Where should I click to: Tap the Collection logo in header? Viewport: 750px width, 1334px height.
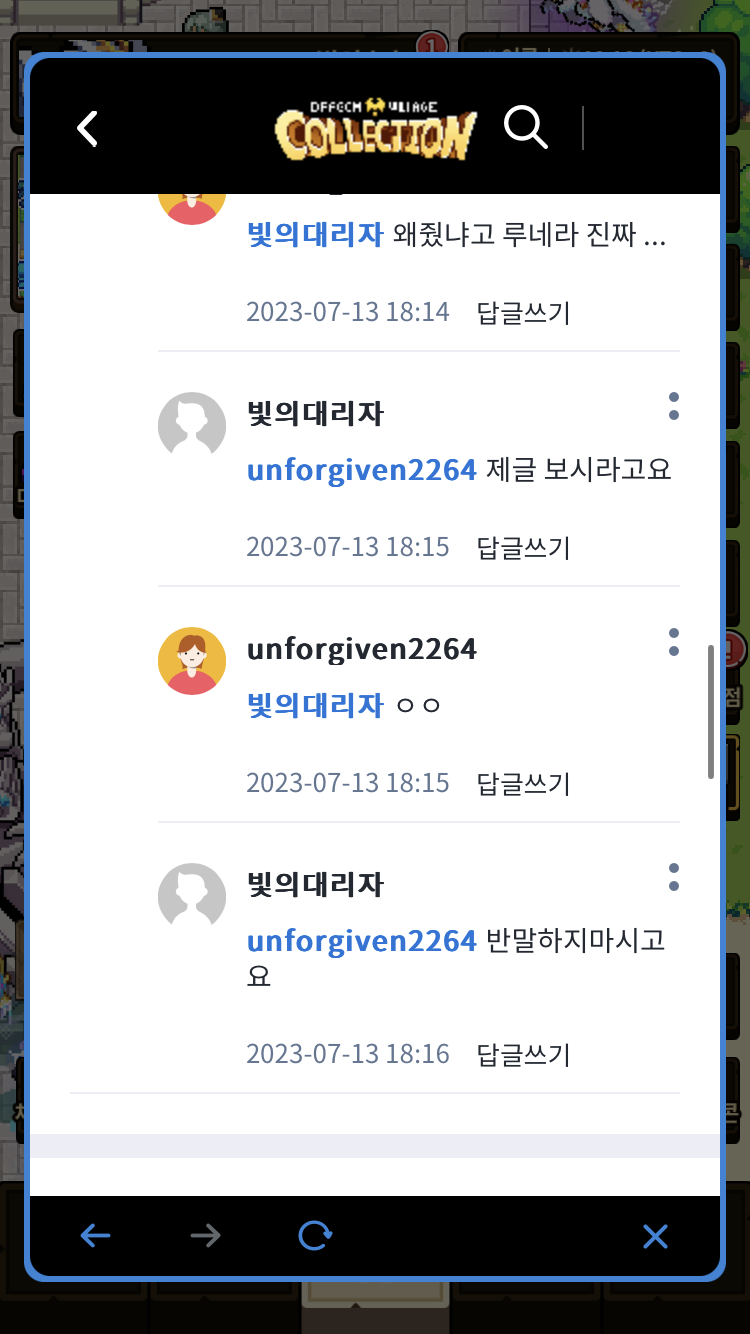375,130
